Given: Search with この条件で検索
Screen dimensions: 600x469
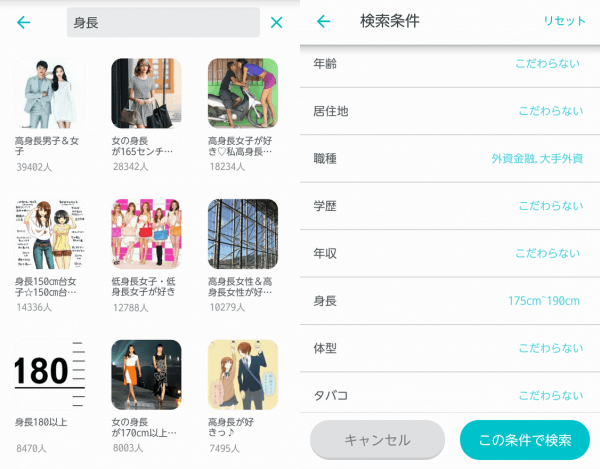Looking at the screenshot, I should click(x=525, y=439).
